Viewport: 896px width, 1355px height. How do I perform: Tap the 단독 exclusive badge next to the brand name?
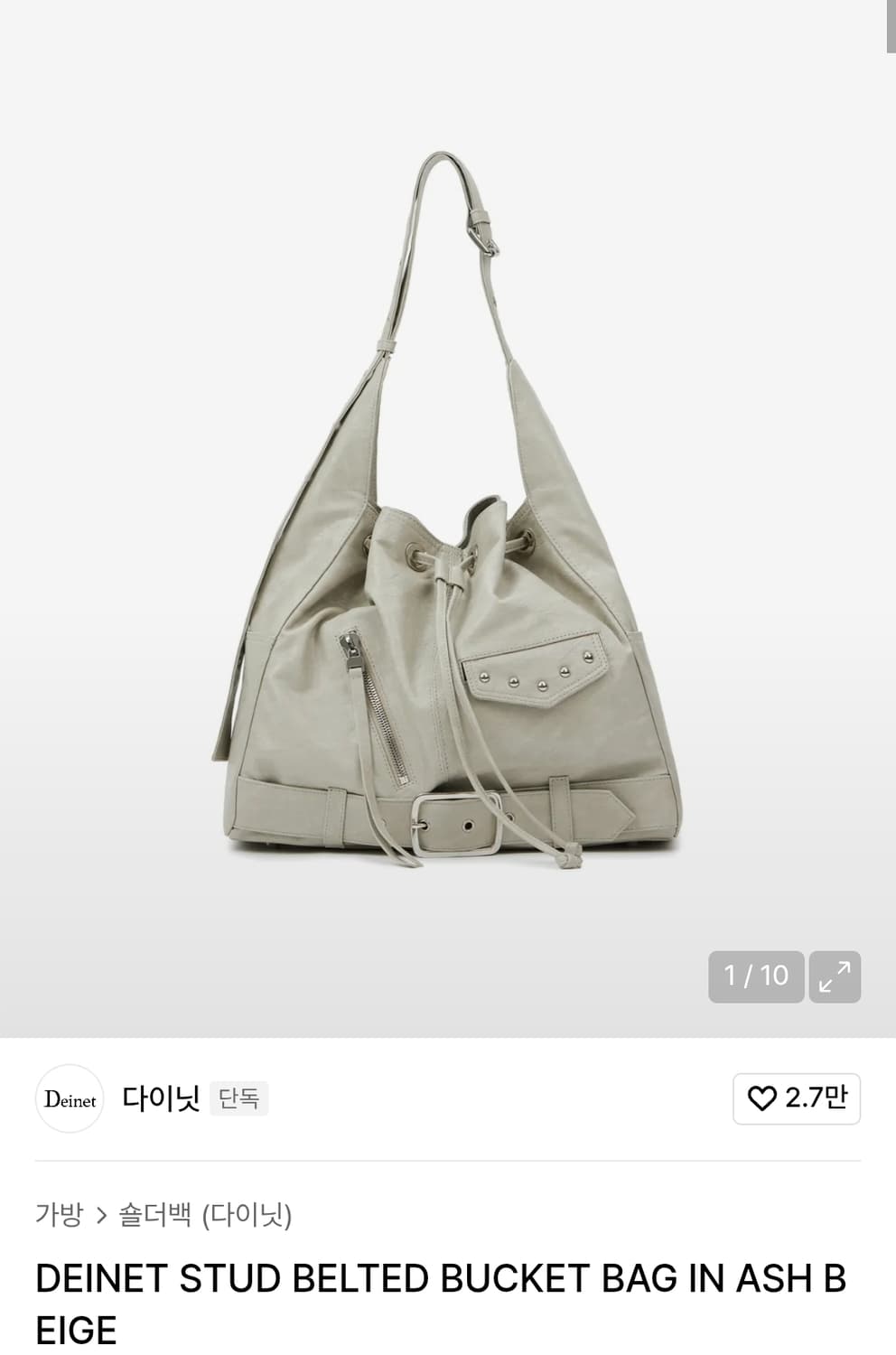click(238, 1098)
